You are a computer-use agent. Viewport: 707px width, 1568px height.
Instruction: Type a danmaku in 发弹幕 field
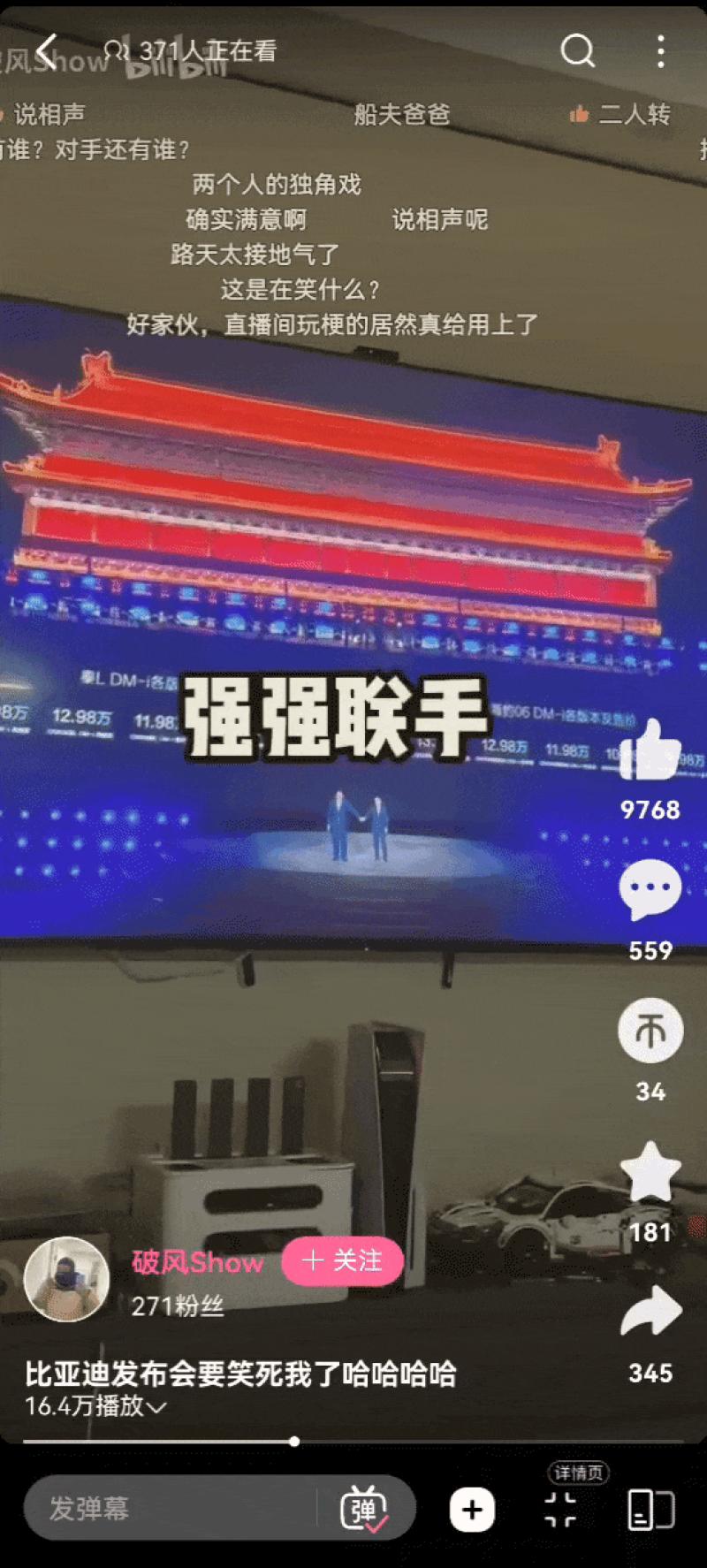pyautogui.click(x=168, y=1509)
